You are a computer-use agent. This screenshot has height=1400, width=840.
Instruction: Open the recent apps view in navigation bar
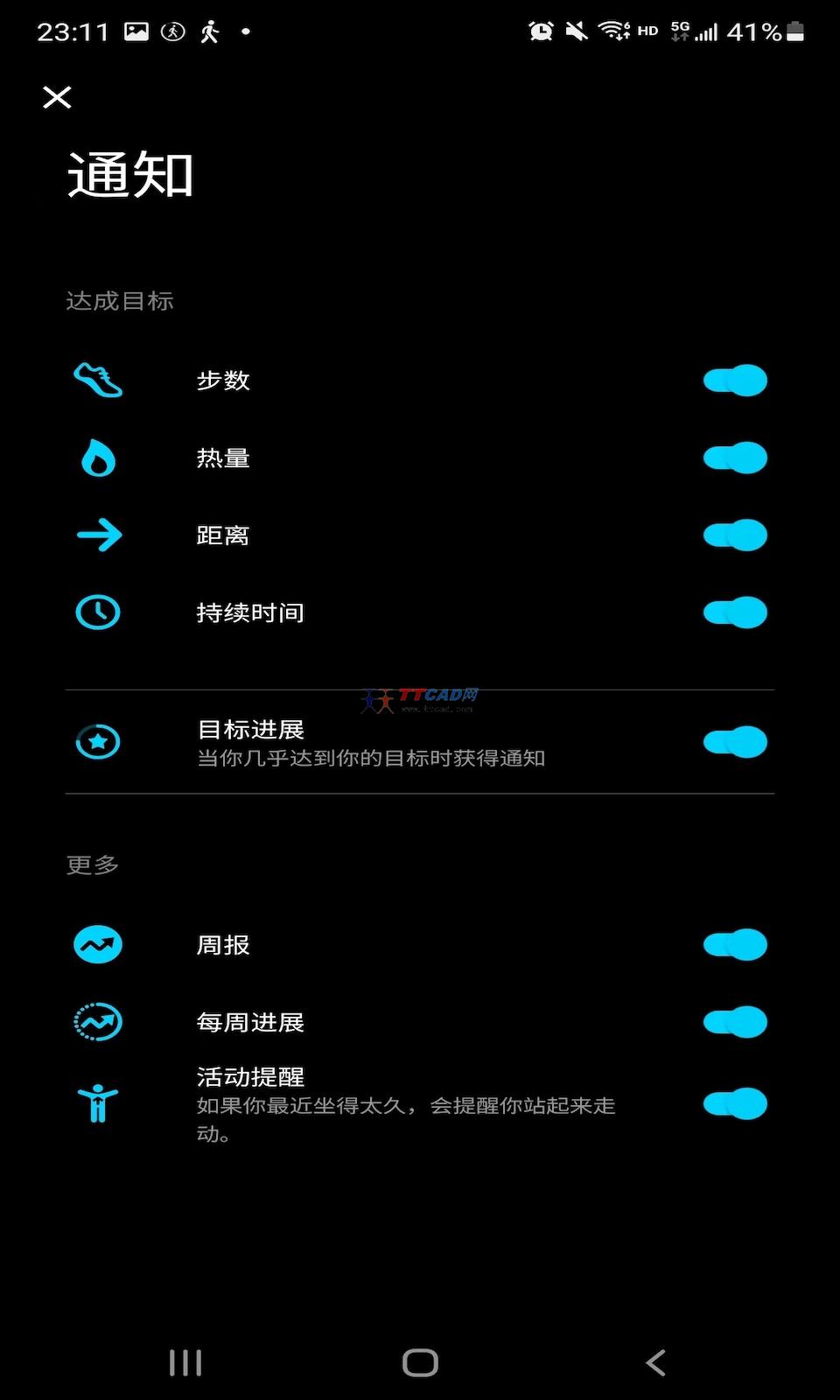point(185,1361)
